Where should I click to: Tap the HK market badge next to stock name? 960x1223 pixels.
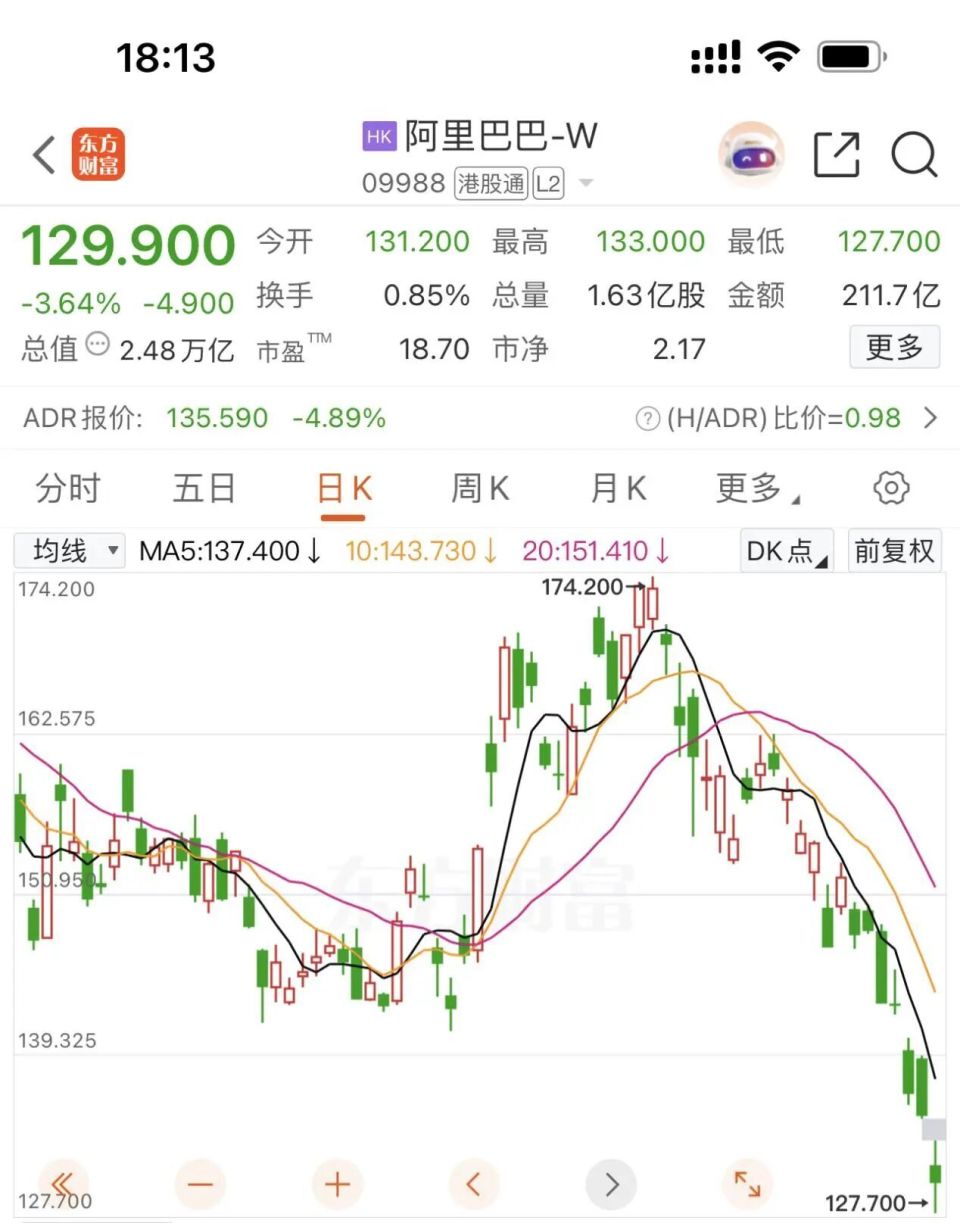coord(378,135)
